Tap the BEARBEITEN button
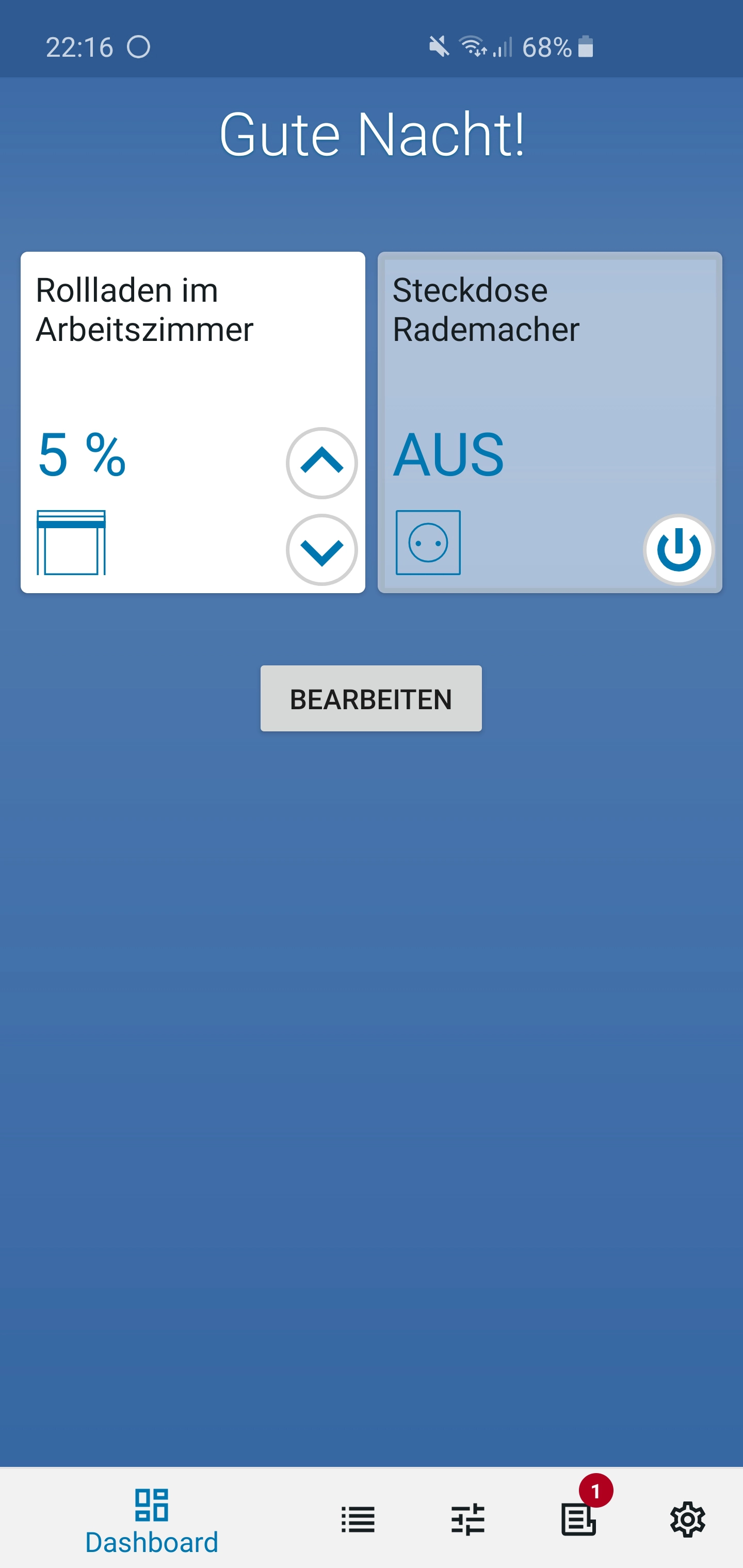Screen dimensions: 743x1568 point(371,698)
